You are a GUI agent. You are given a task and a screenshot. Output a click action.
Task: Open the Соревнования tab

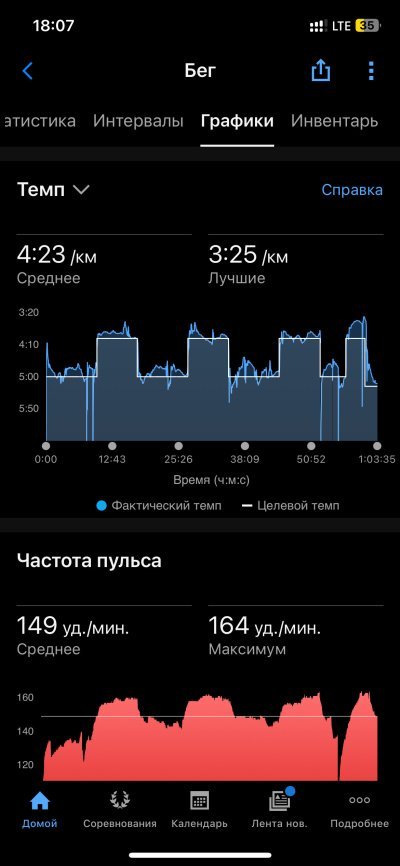[120, 809]
